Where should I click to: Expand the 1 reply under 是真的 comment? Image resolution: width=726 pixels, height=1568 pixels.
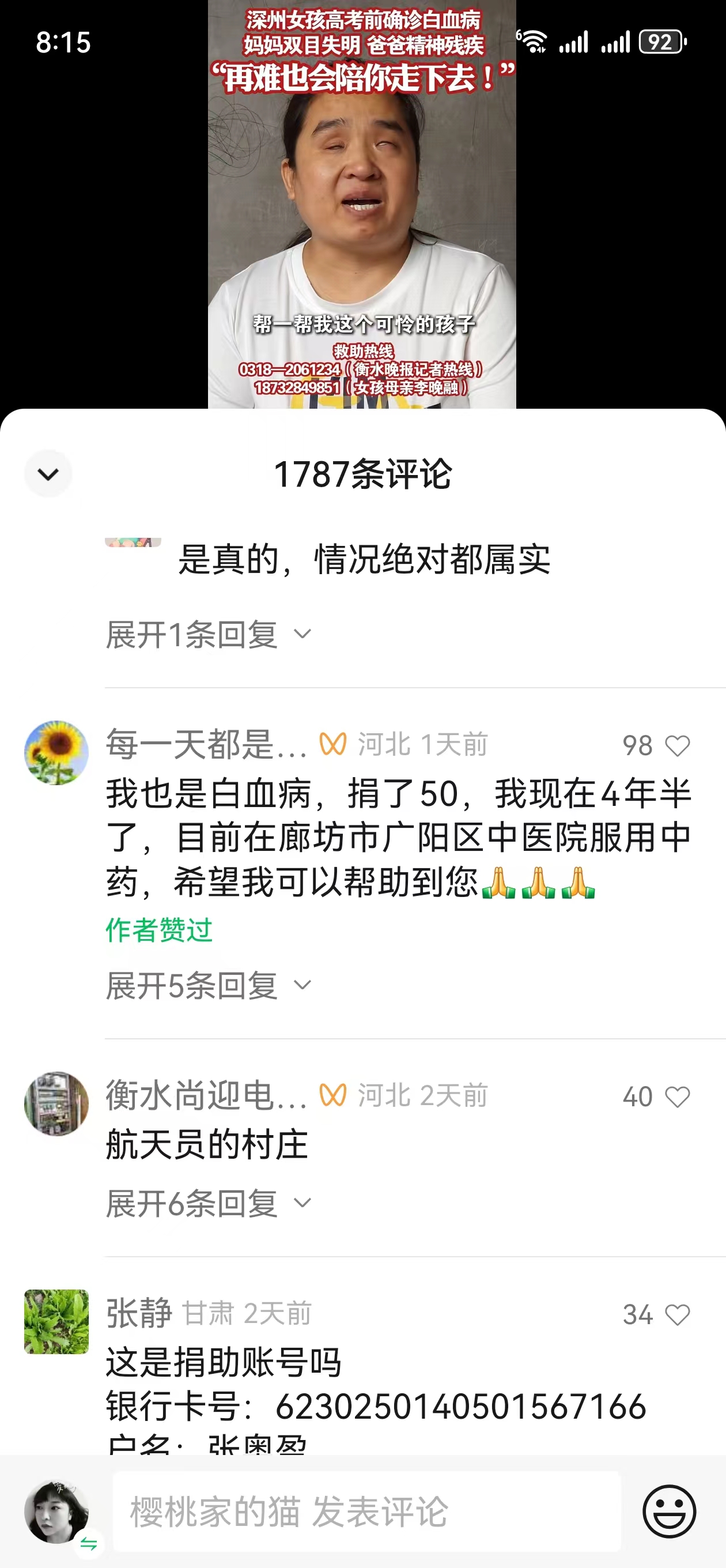click(x=208, y=635)
